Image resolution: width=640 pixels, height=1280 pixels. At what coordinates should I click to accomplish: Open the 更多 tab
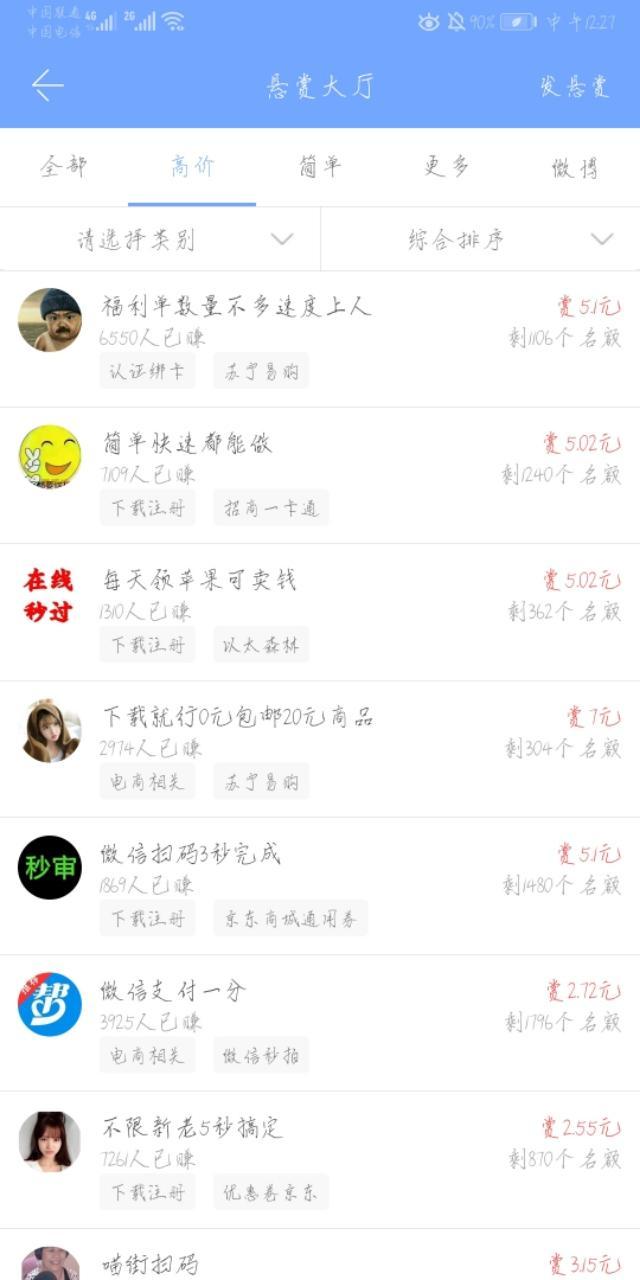point(447,167)
